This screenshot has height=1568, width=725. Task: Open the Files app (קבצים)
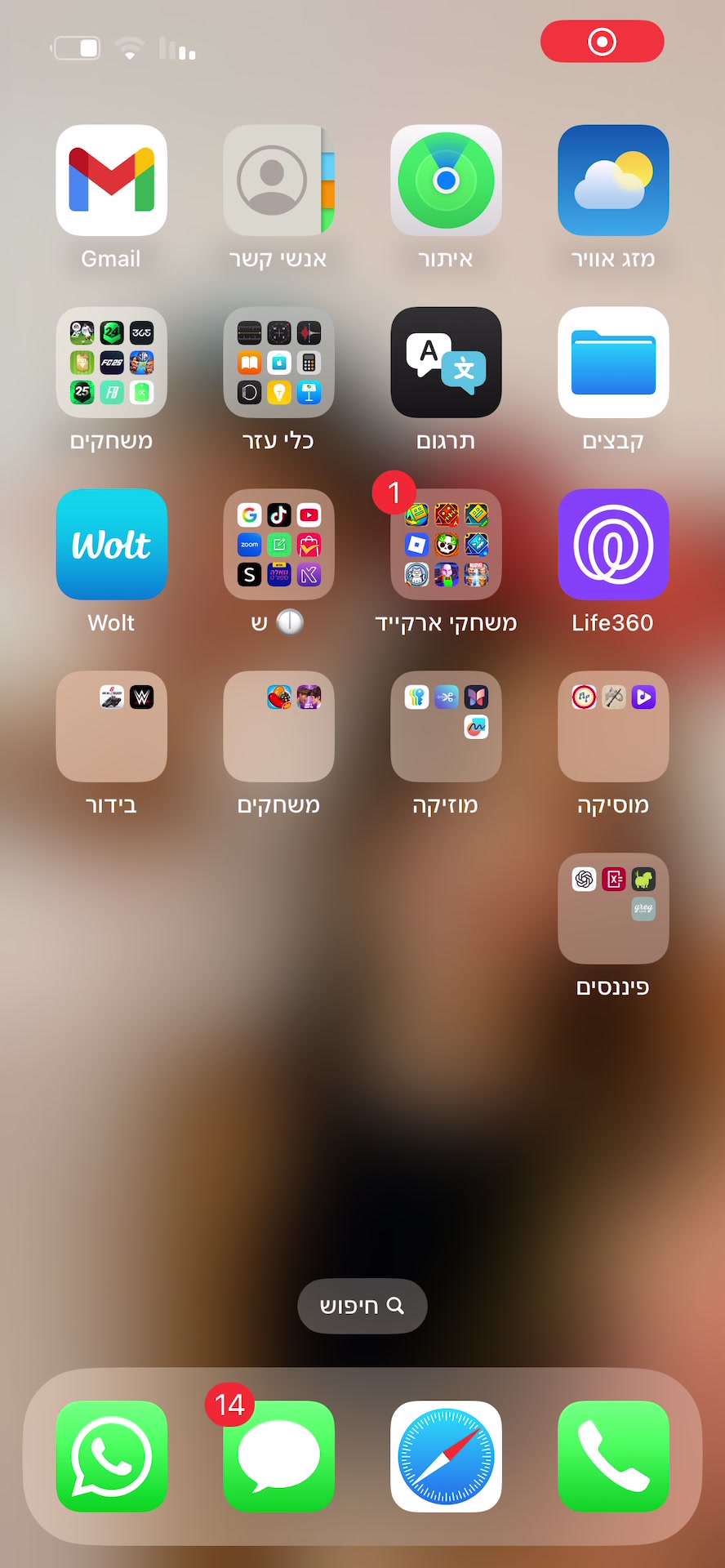click(613, 363)
